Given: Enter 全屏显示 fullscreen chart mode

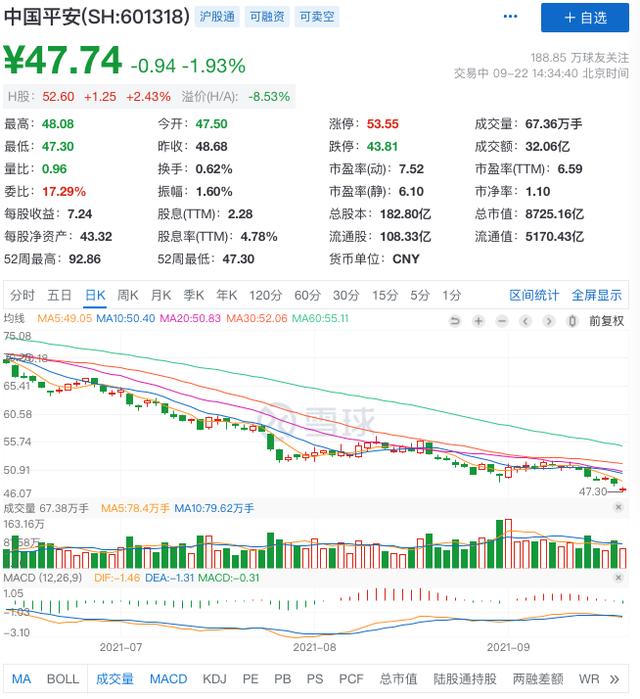Looking at the screenshot, I should 596,295.
